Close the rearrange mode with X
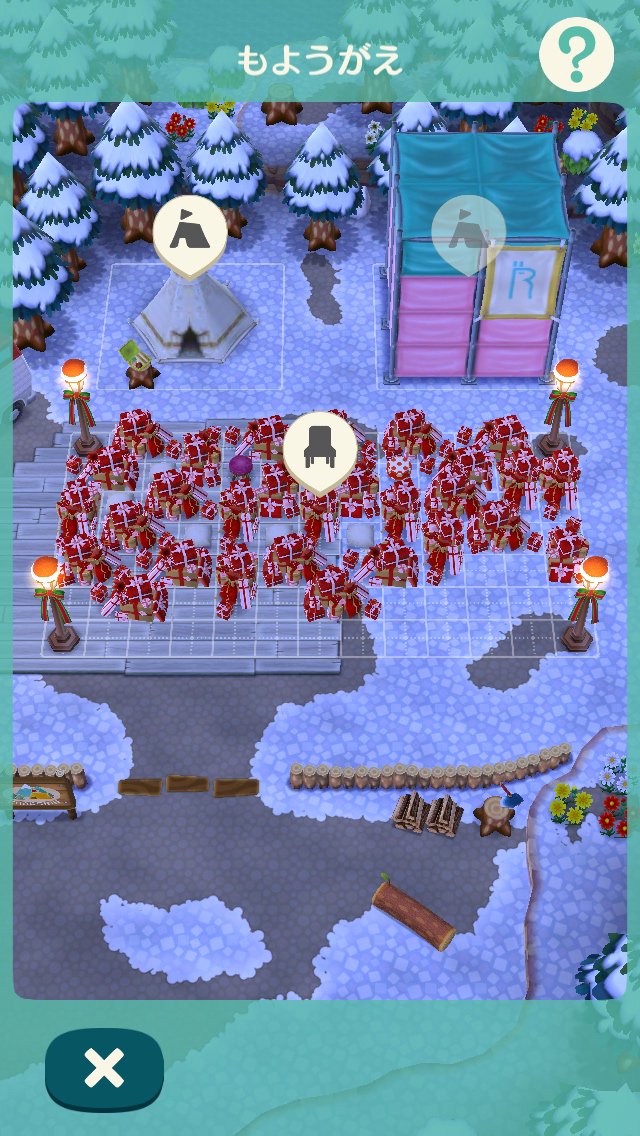 coord(104,1069)
